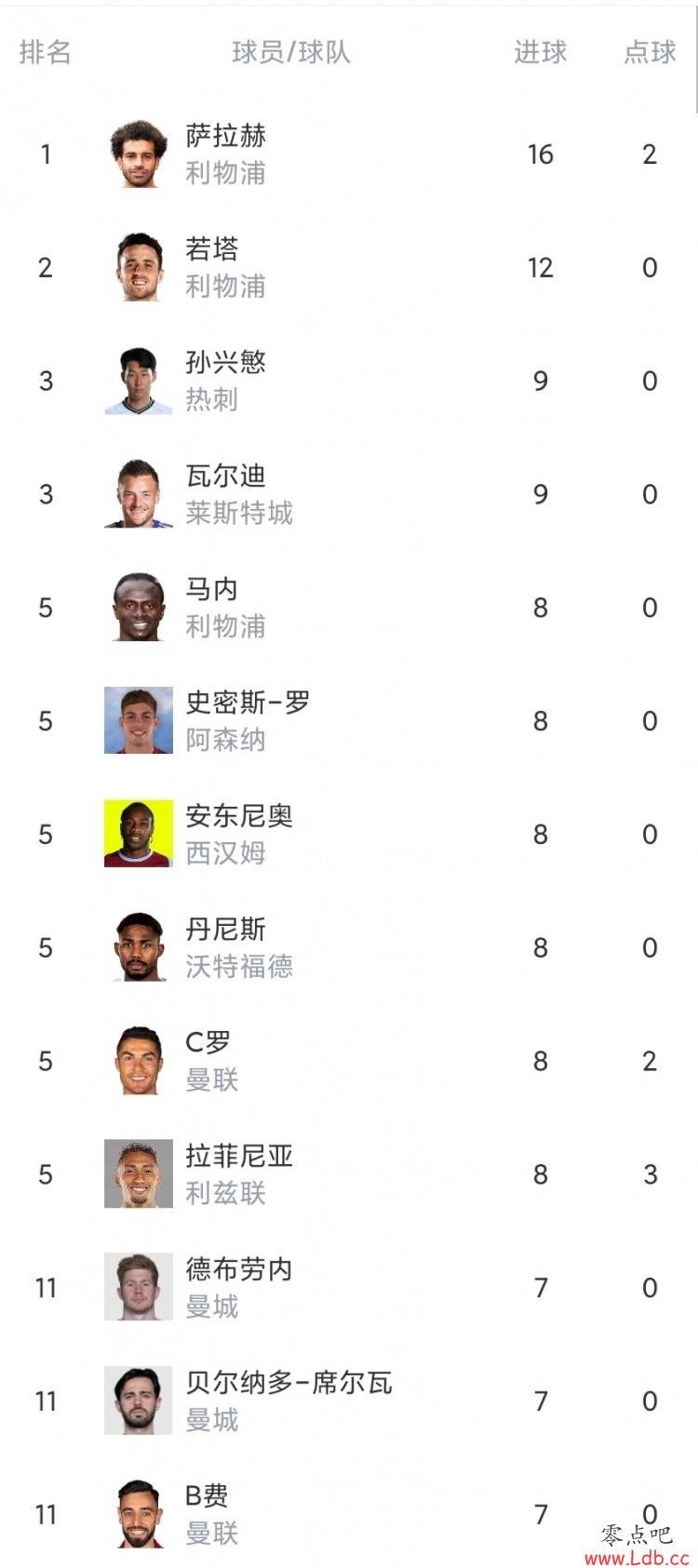This screenshot has height=1568, width=698.
Task: Open Jota's player row
Action: [349, 268]
